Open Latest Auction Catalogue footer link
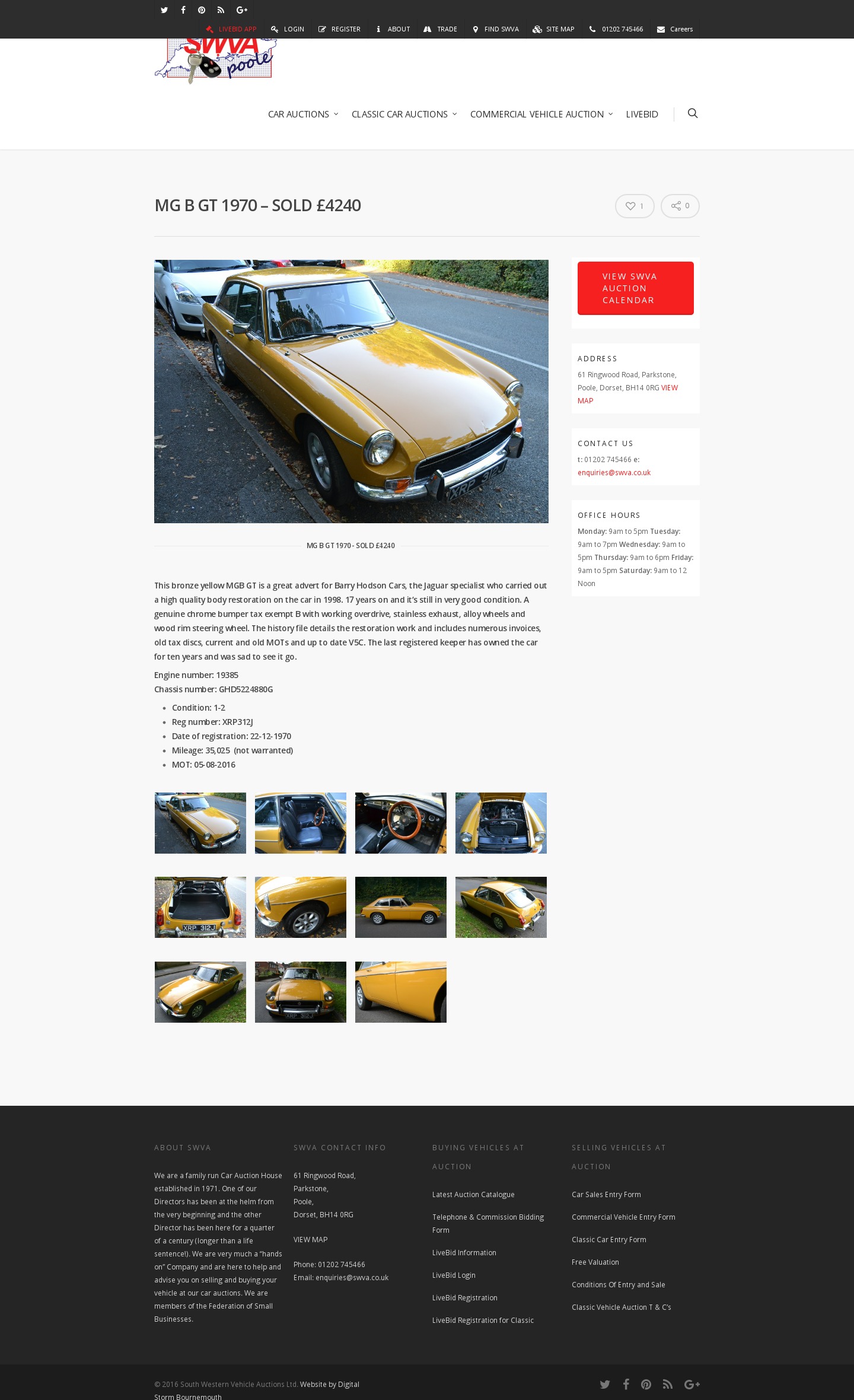854x1400 pixels. 473,1195
